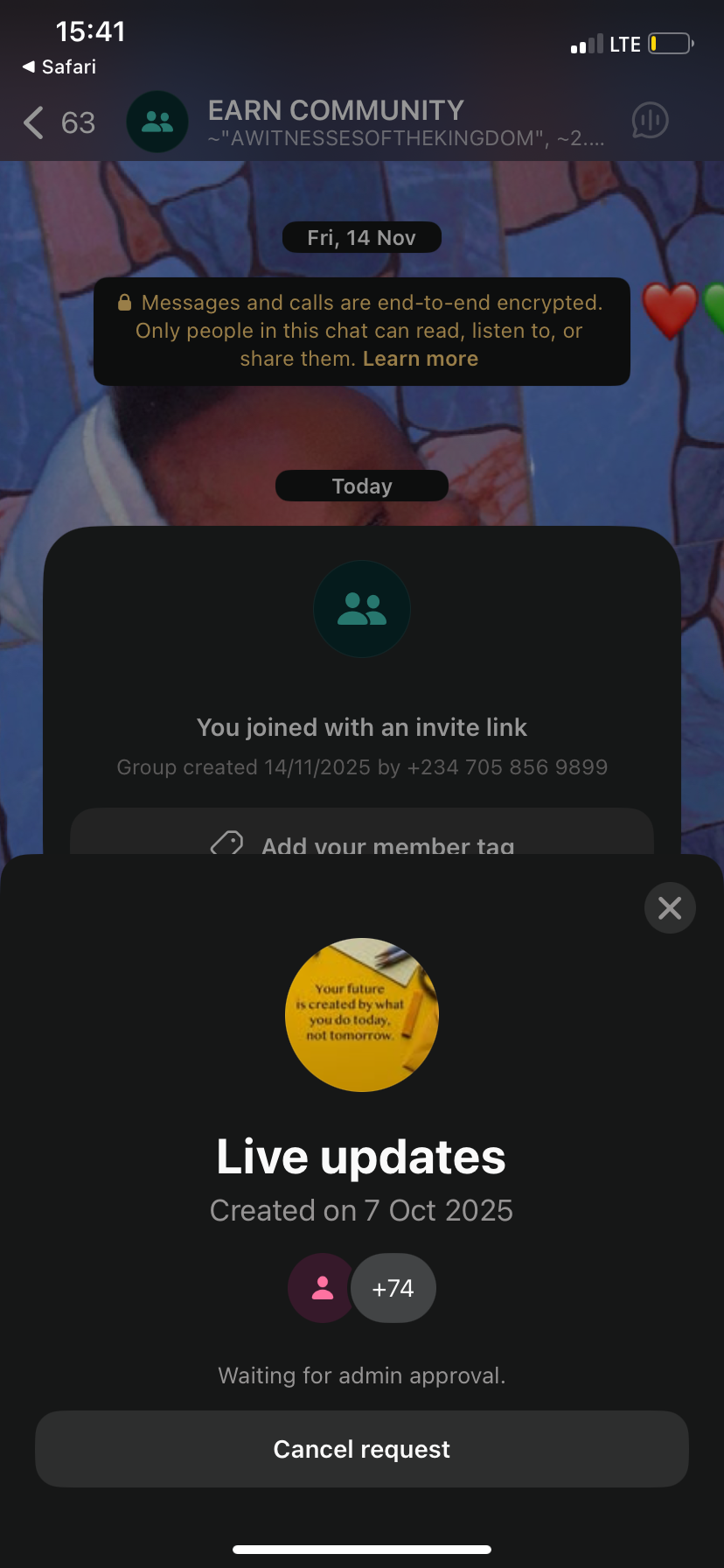Cancel the join request

(x=362, y=1449)
